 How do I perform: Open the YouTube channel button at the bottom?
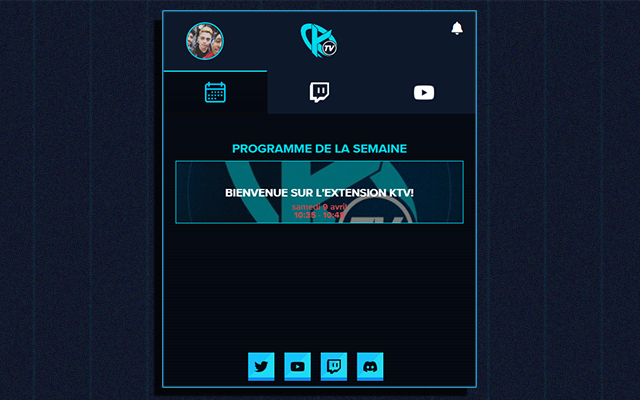297,366
